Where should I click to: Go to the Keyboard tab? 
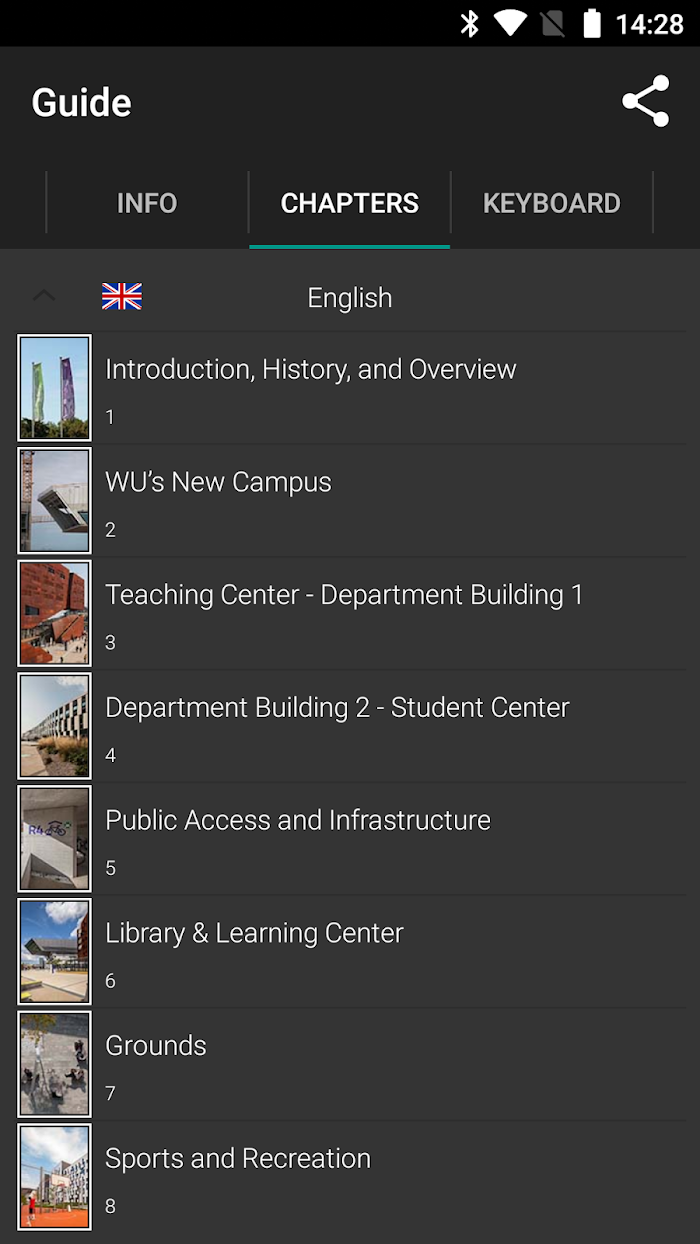click(552, 203)
